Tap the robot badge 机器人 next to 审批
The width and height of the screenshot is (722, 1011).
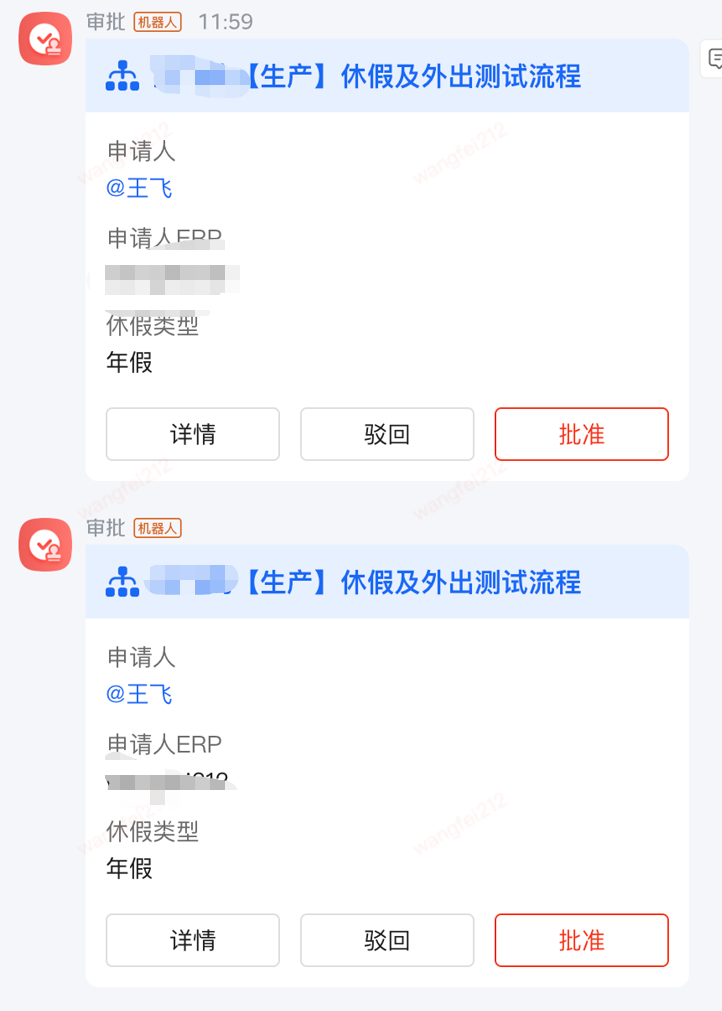[x=157, y=22]
